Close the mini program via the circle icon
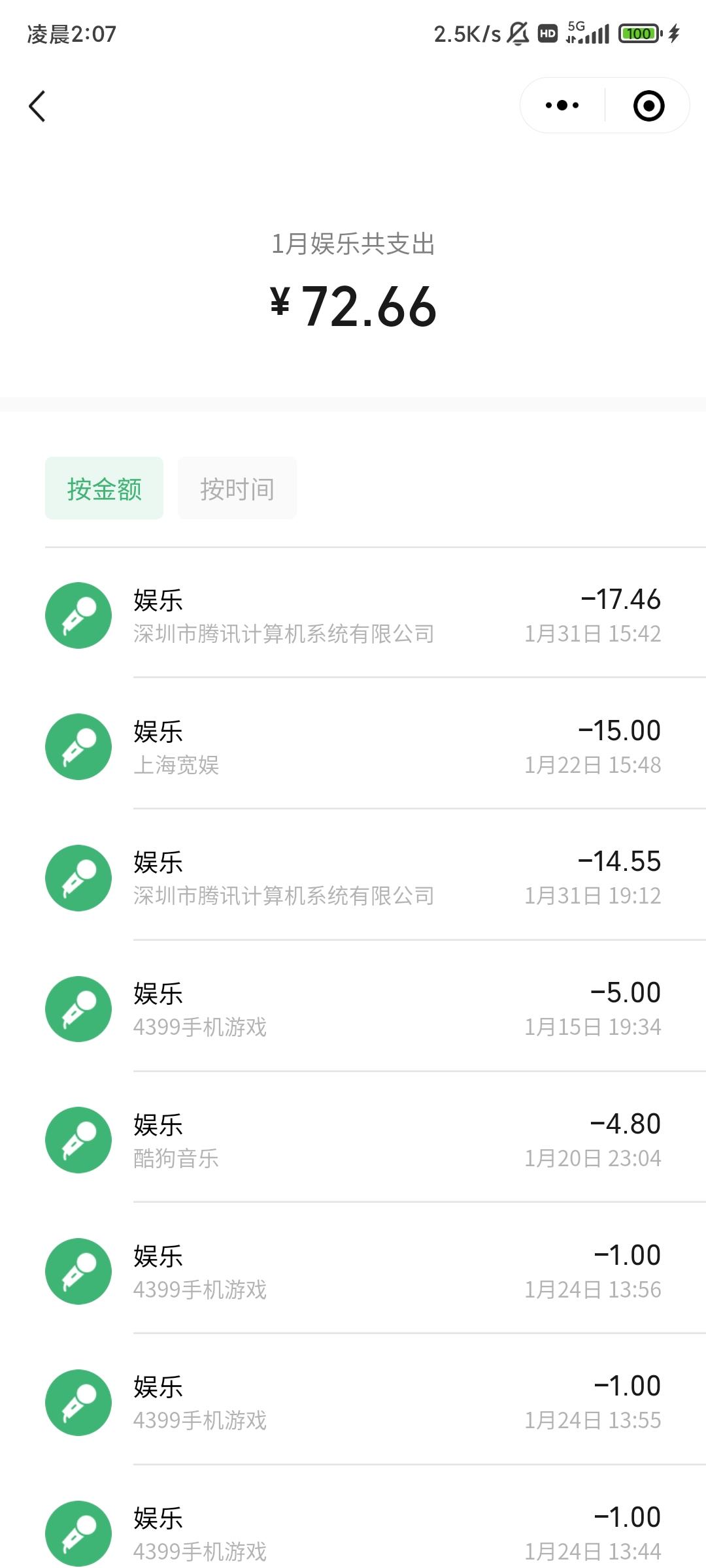 click(648, 106)
